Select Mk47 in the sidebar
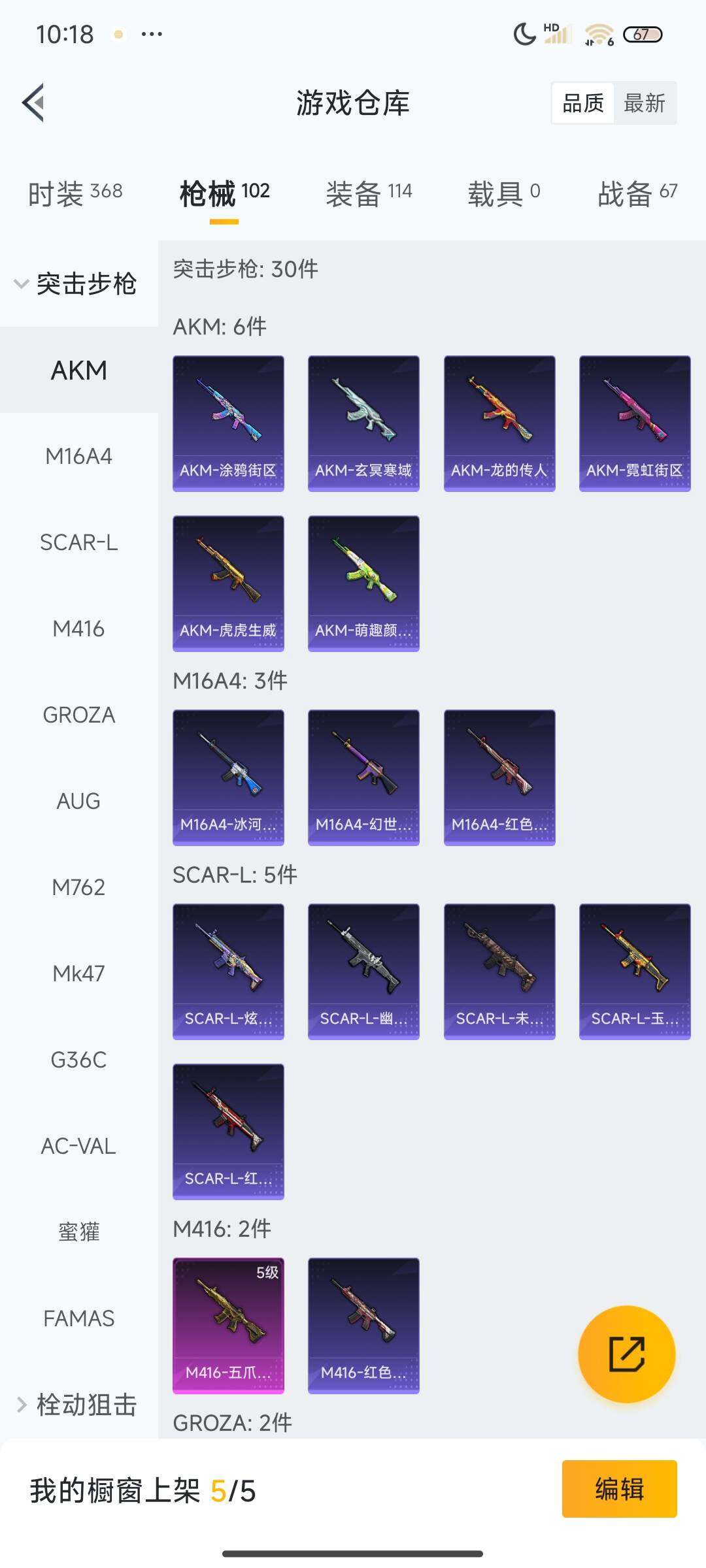This screenshot has height=1568, width=706. coord(78,973)
